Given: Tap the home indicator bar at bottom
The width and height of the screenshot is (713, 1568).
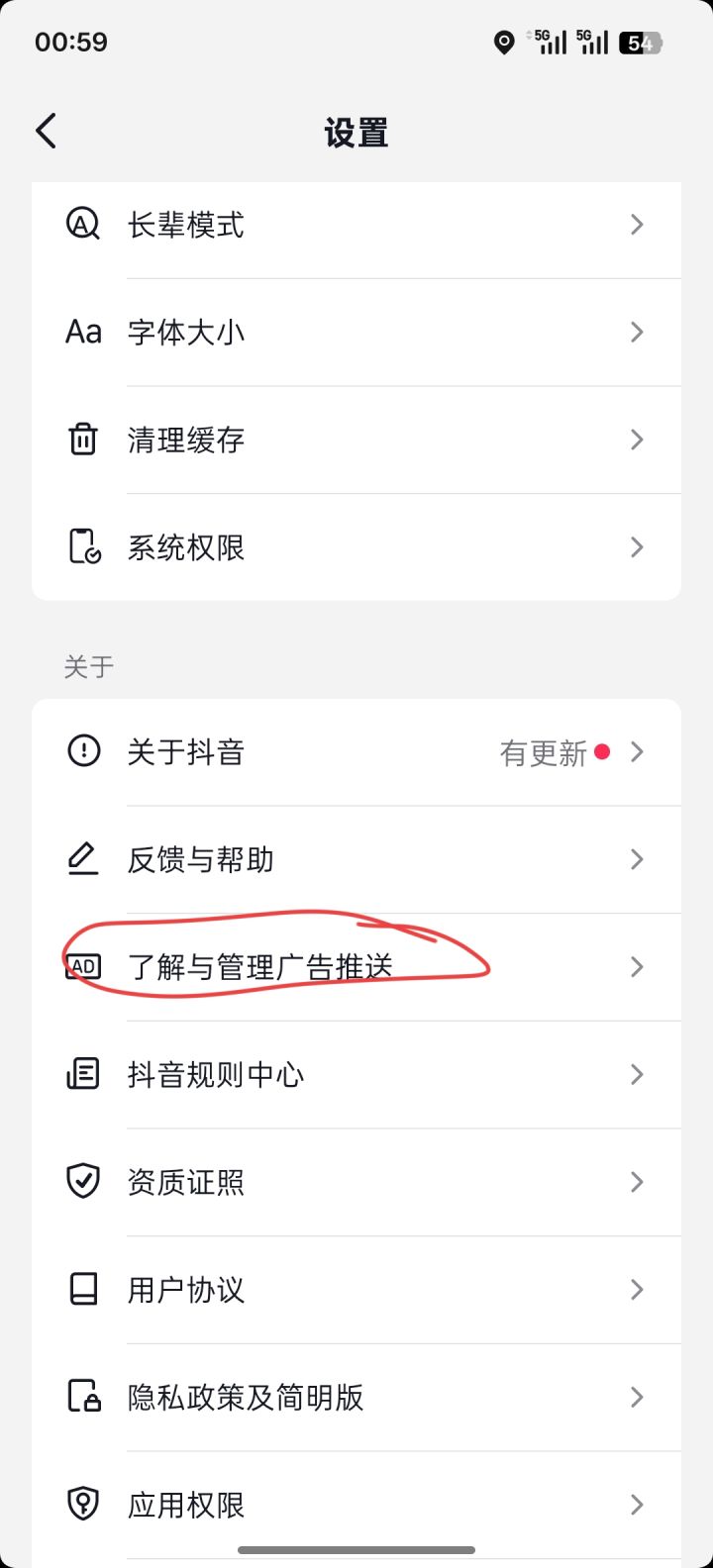Looking at the screenshot, I should [x=356, y=1549].
